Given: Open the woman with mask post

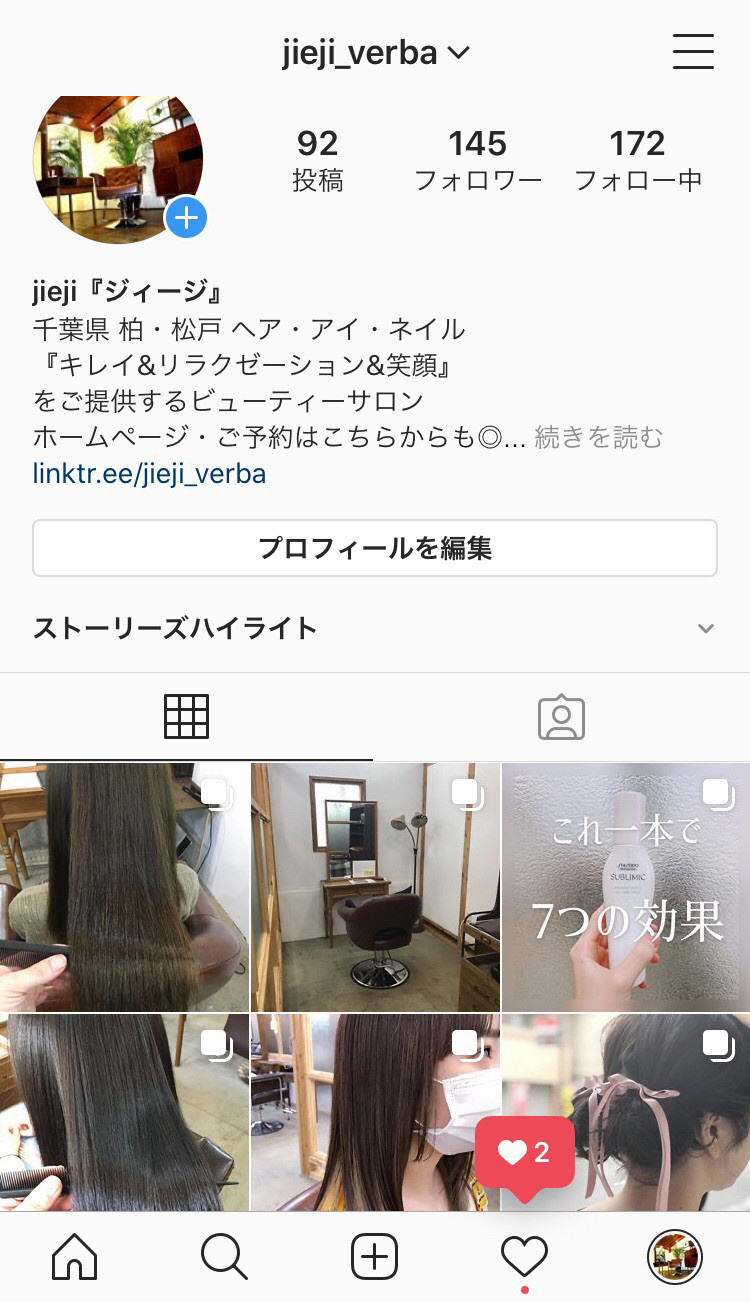Looking at the screenshot, I should (375, 1113).
